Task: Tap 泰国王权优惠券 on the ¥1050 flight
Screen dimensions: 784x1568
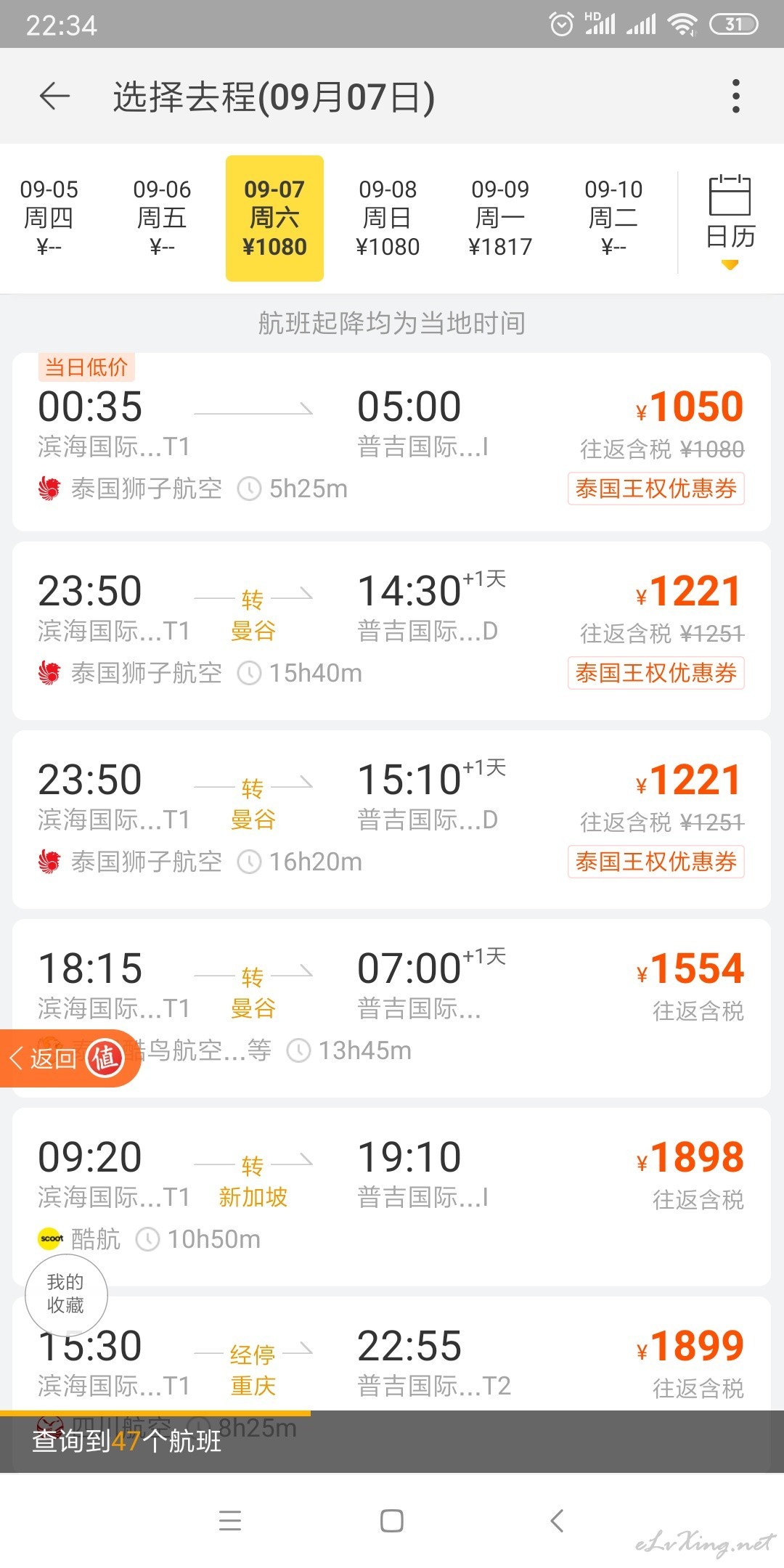Action: coord(656,489)
